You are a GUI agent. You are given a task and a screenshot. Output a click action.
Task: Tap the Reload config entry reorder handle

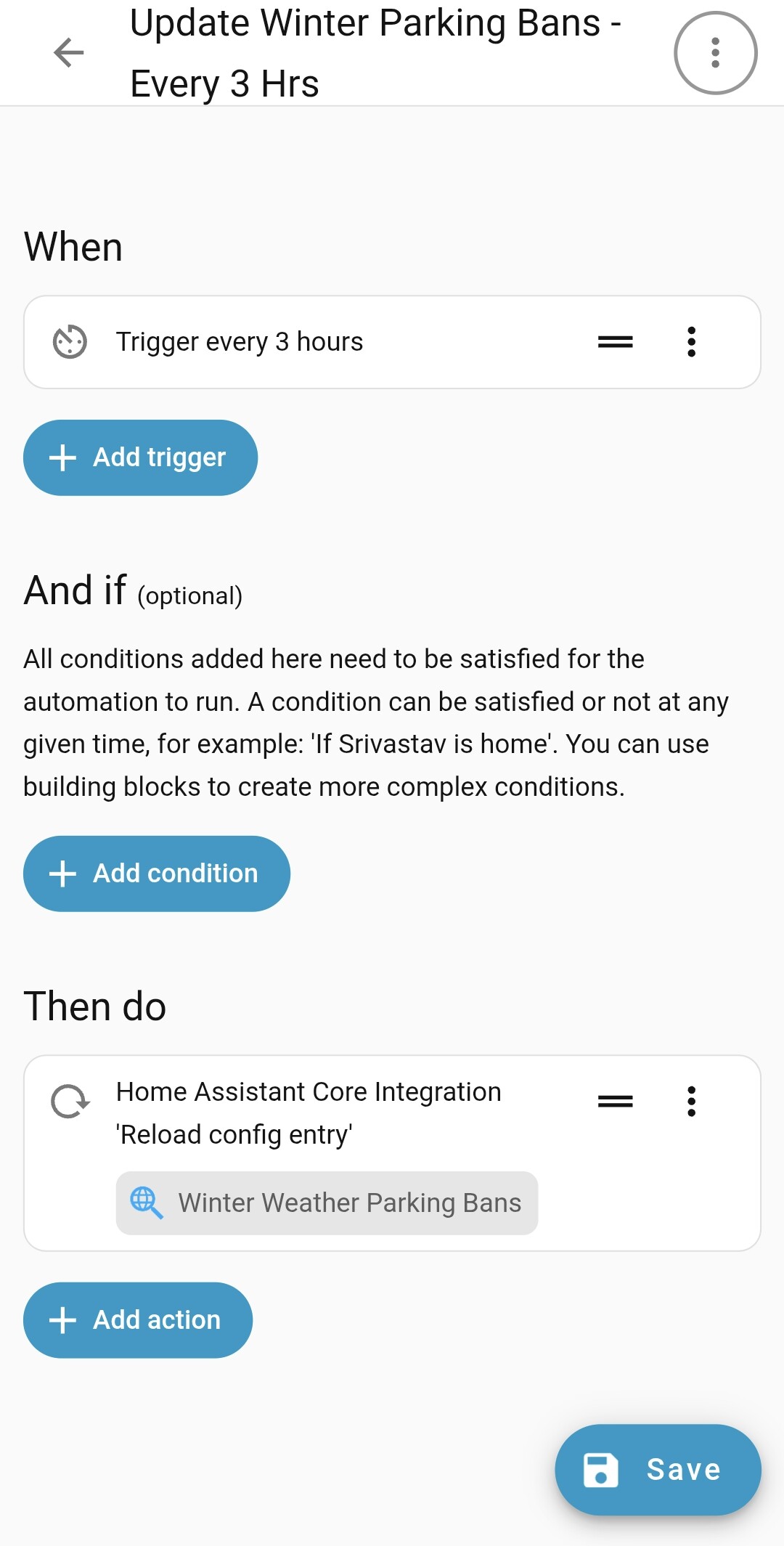pyautogui.click(x=615, y=1102)
